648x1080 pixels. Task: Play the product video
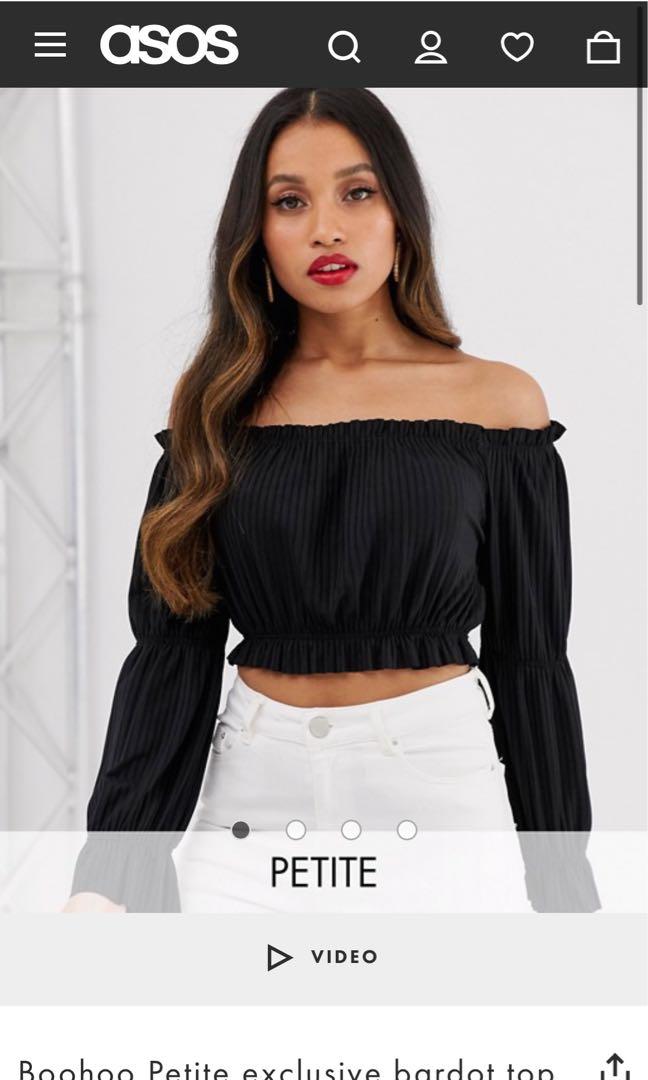coord(323,957)
